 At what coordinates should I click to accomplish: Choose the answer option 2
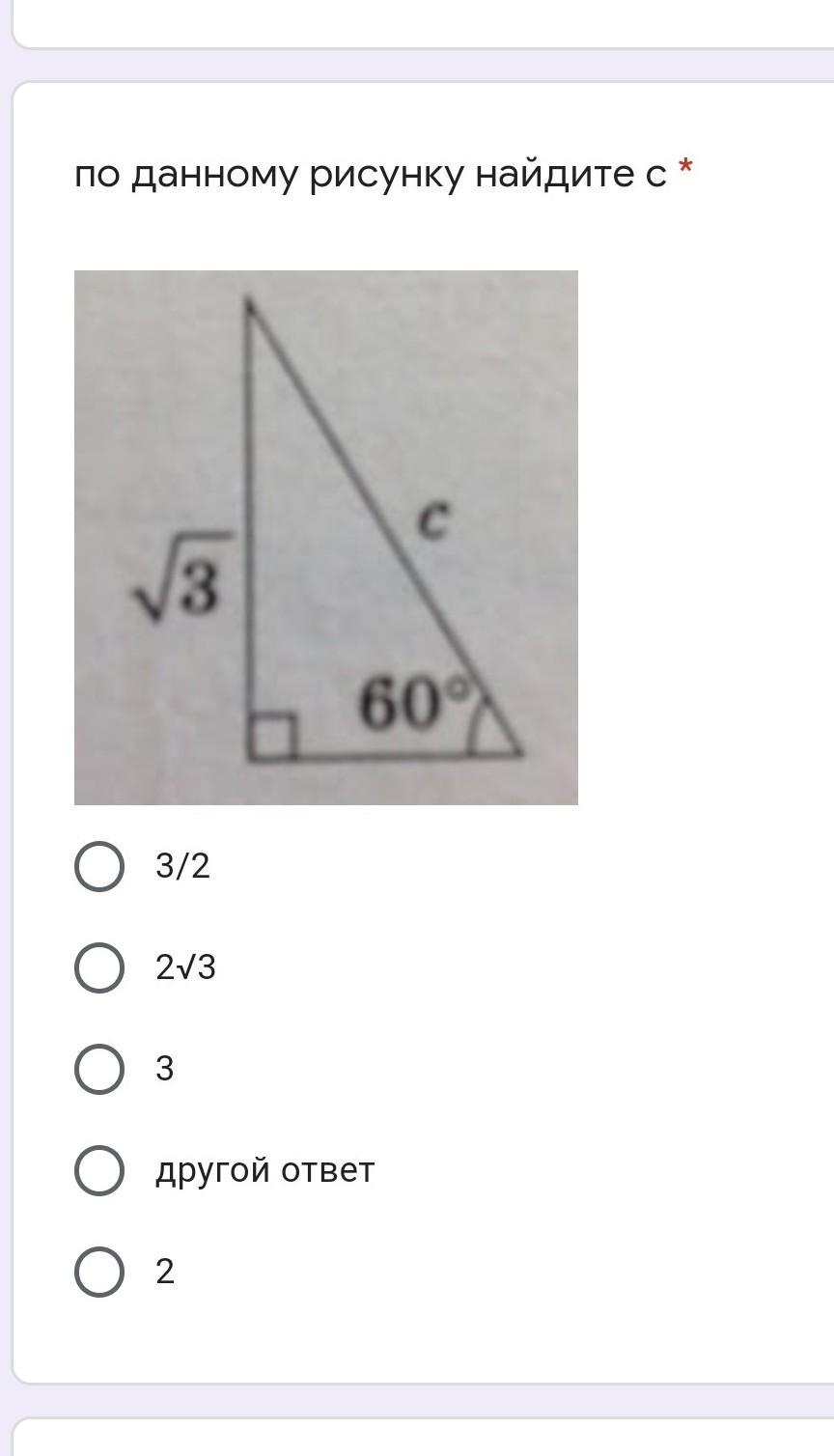99,1272
